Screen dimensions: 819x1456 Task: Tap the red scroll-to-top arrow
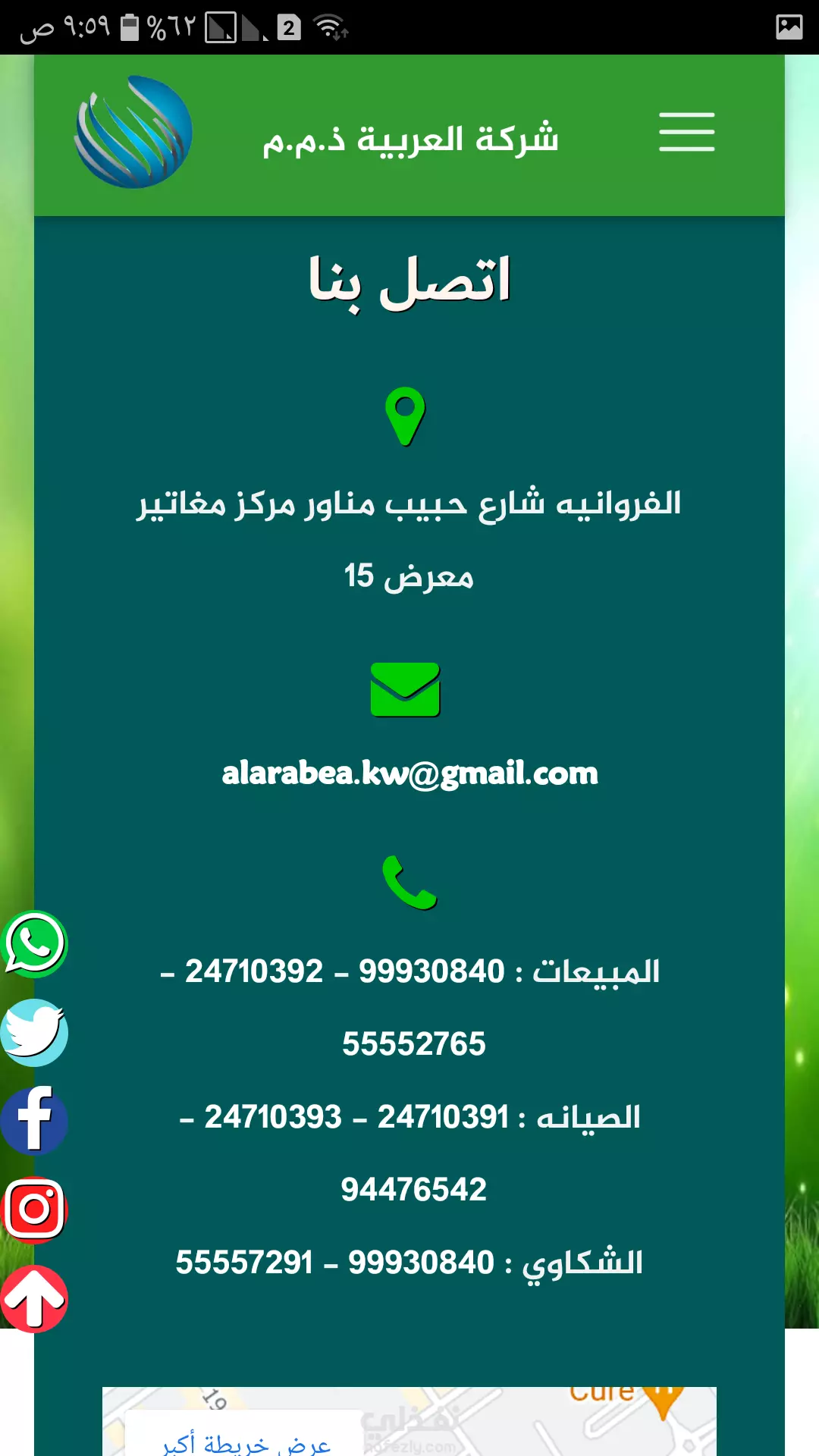click(34, 1298)
